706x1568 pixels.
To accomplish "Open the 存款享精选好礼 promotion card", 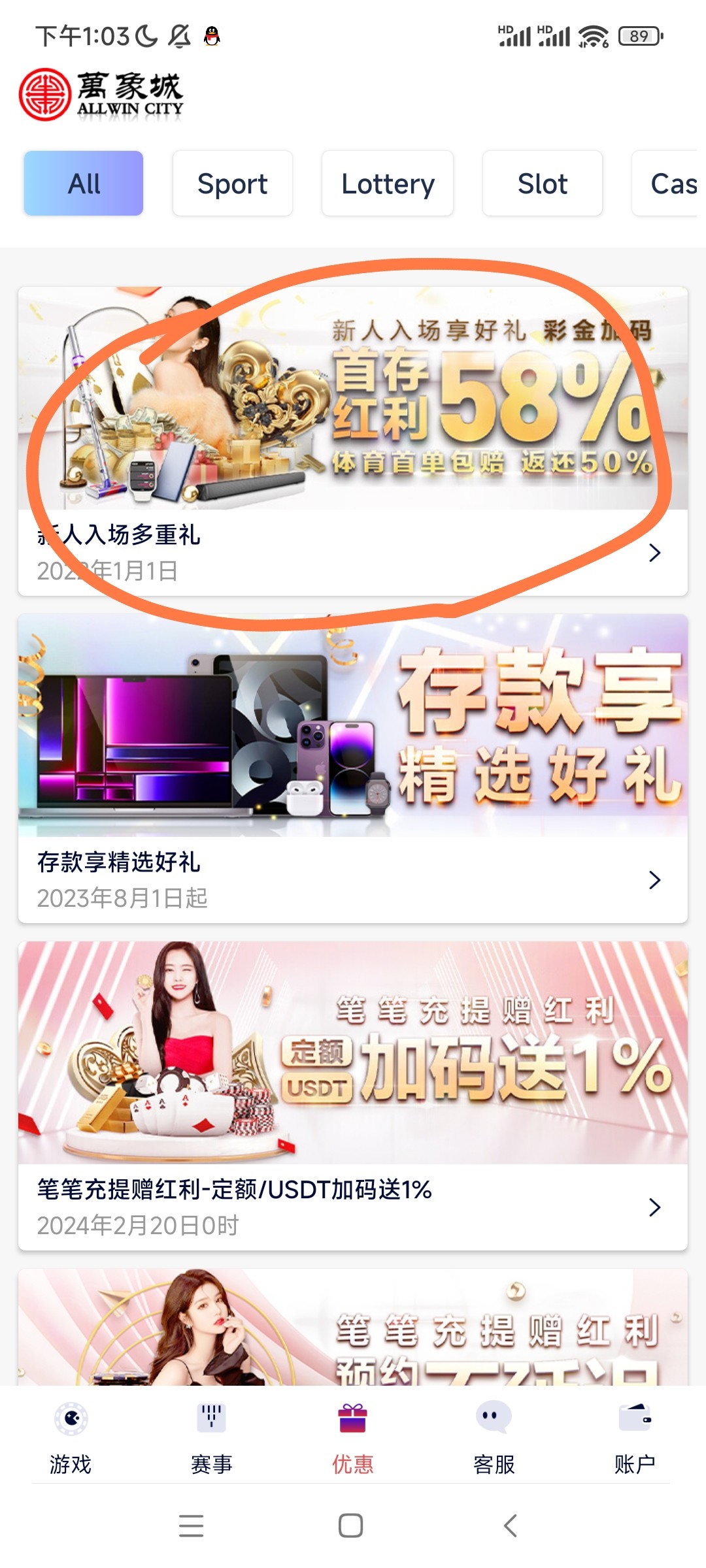I will [353, 768].
